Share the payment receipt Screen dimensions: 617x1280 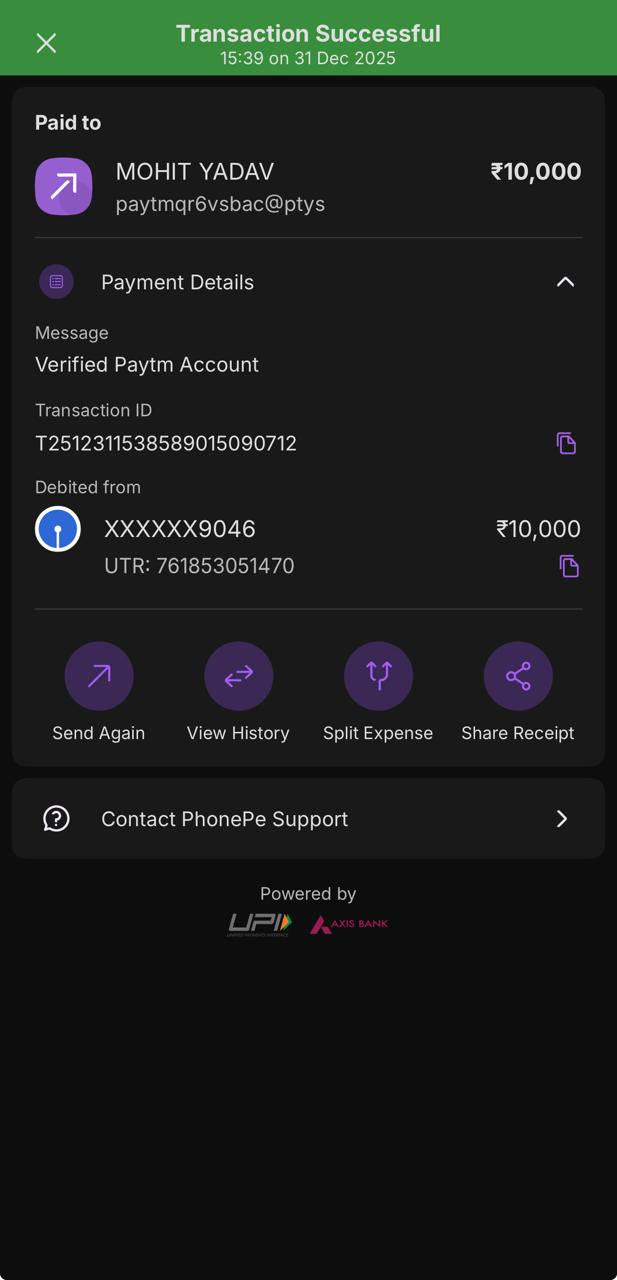[x=517, y=677]
